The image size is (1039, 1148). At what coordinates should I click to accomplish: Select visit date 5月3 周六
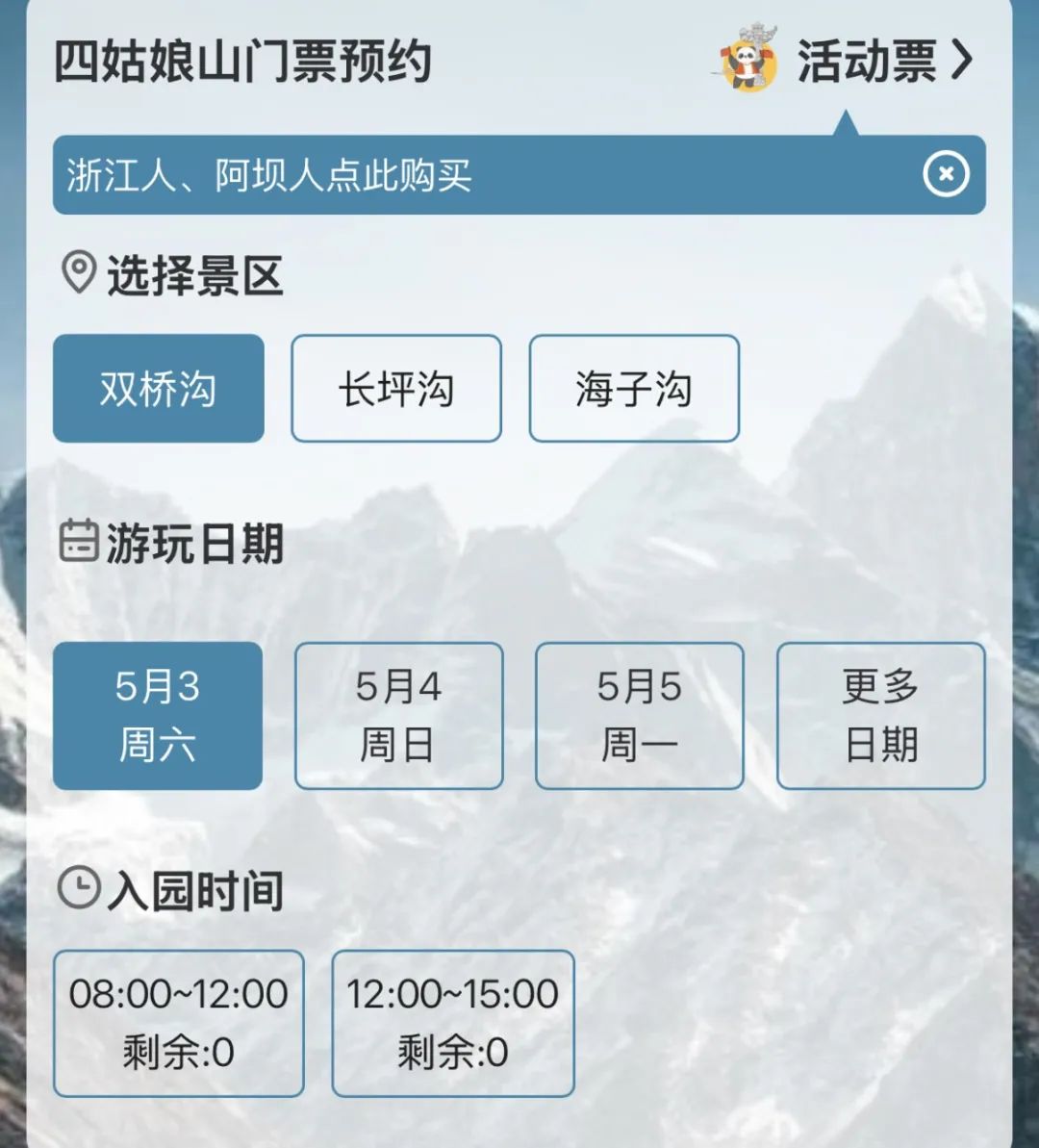(158, 716)
